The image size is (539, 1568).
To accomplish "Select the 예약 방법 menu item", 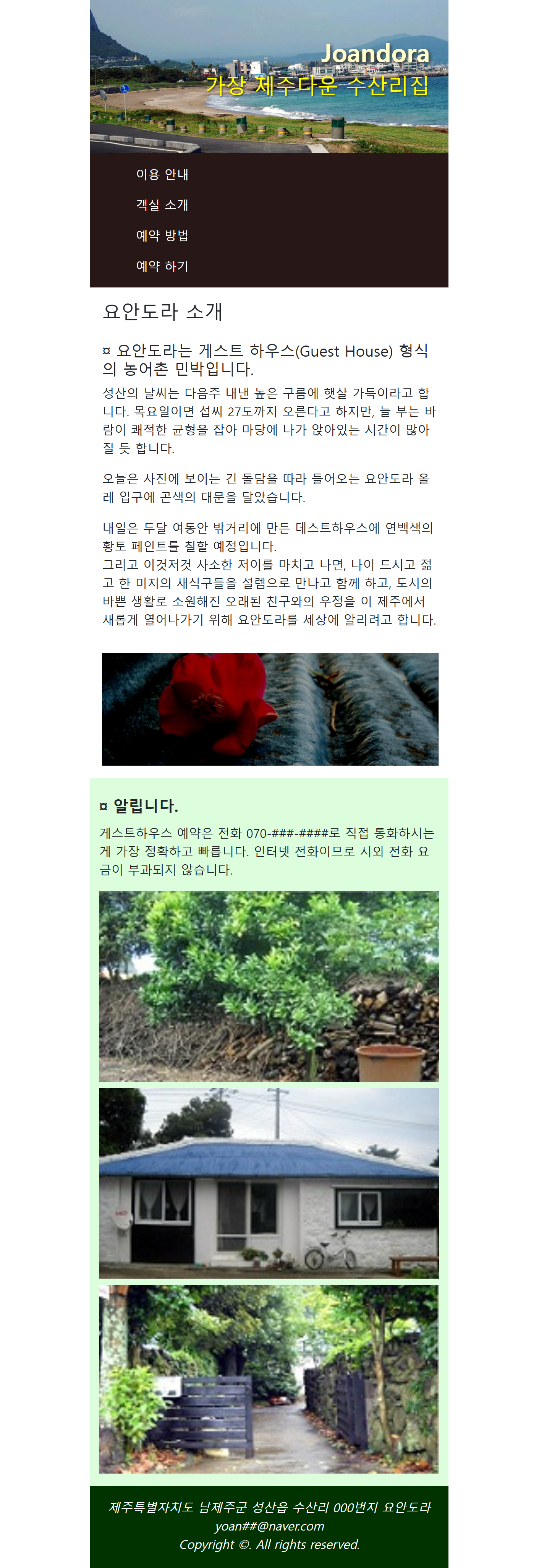I will (162, 235).
